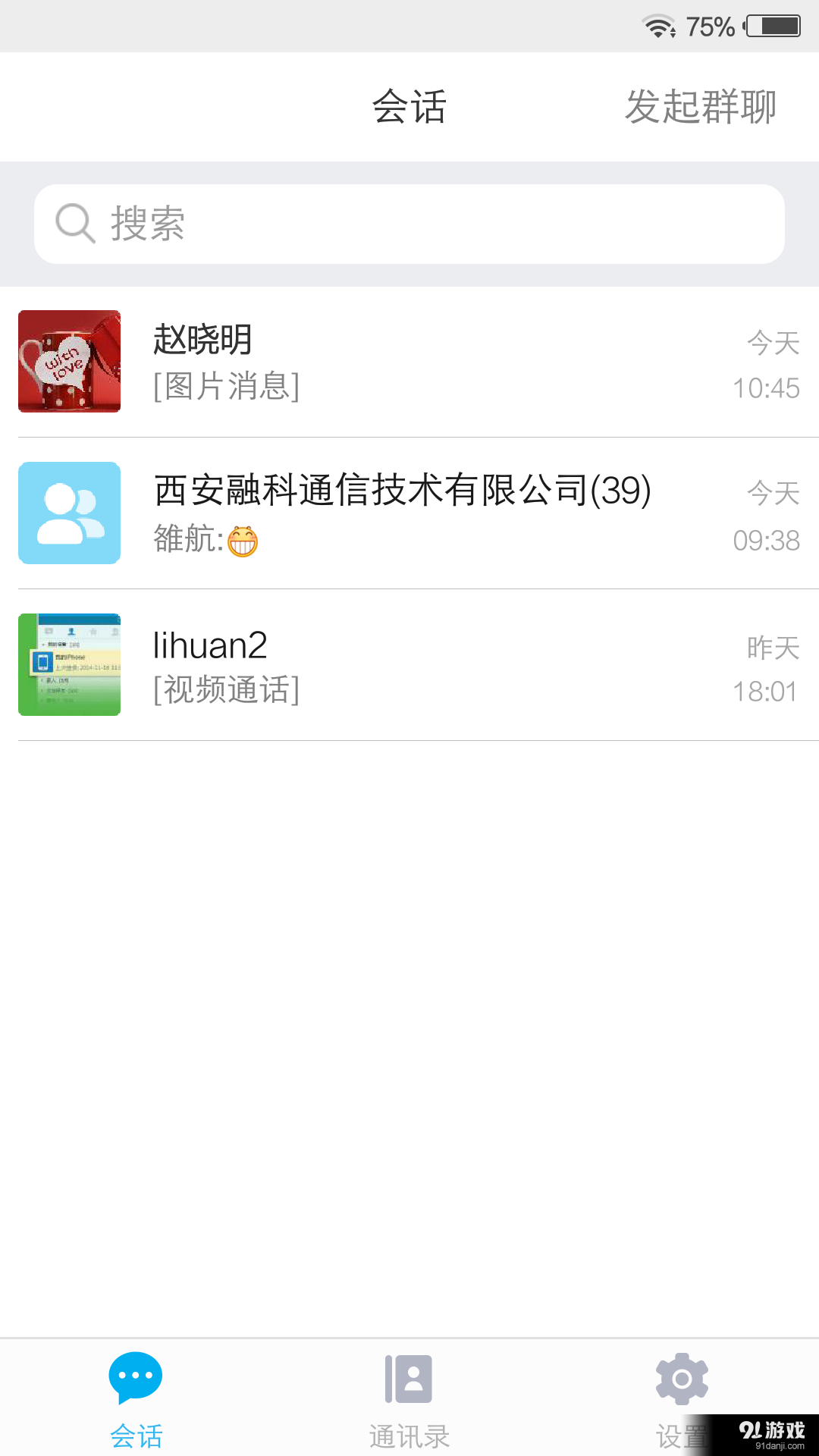This screenshot has width=819, height=1456.
Task: Open the conversation with 赵晓明
Action: pyautogui.click(x=409, y=361)
